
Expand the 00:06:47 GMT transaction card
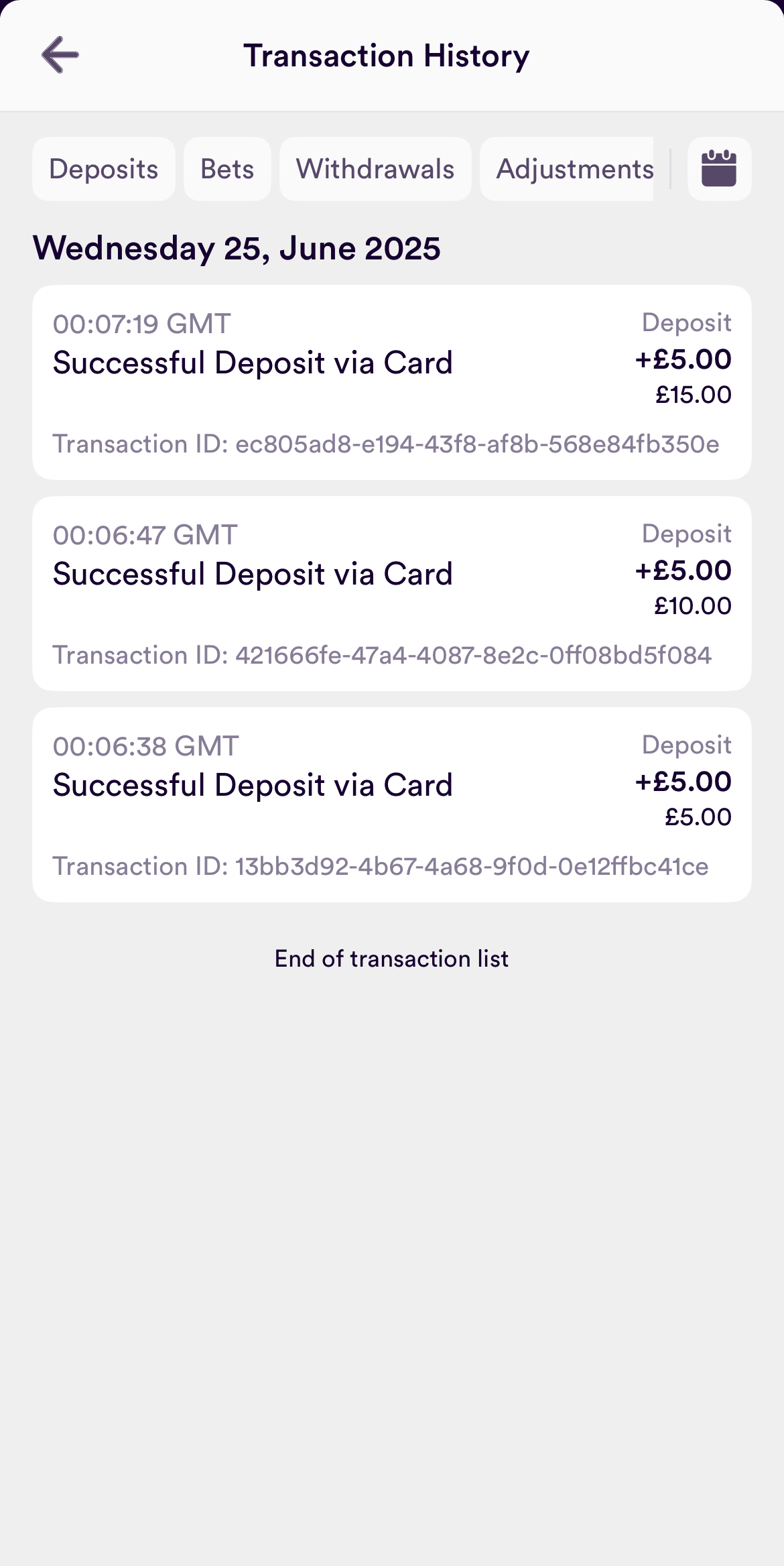pyautogui.click(x=392, y=591)
